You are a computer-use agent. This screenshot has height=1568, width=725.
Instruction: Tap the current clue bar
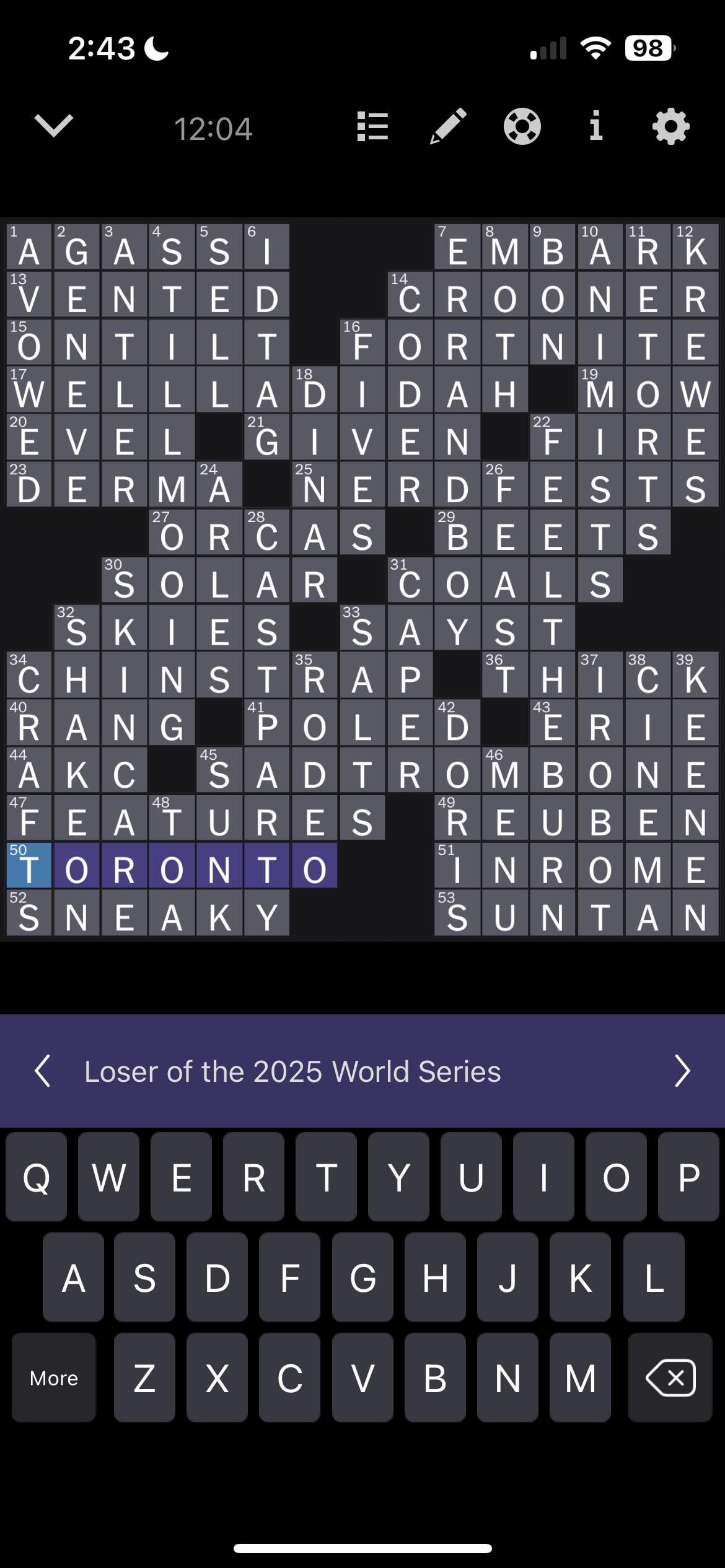click(362, 1071)
